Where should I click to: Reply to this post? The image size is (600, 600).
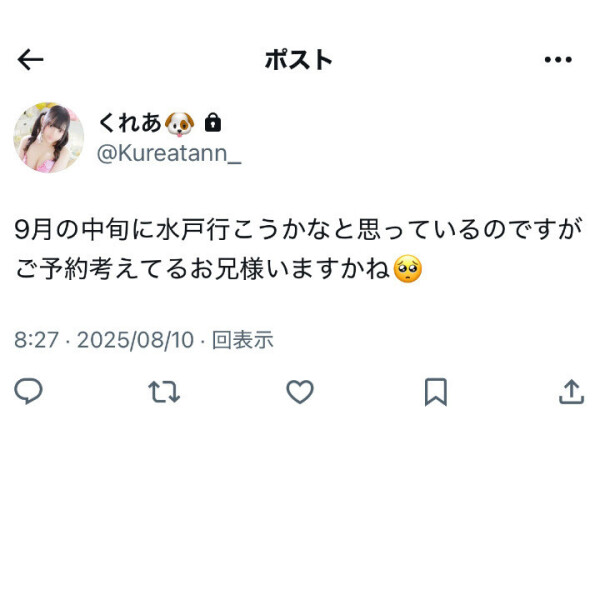pos(28,391)
